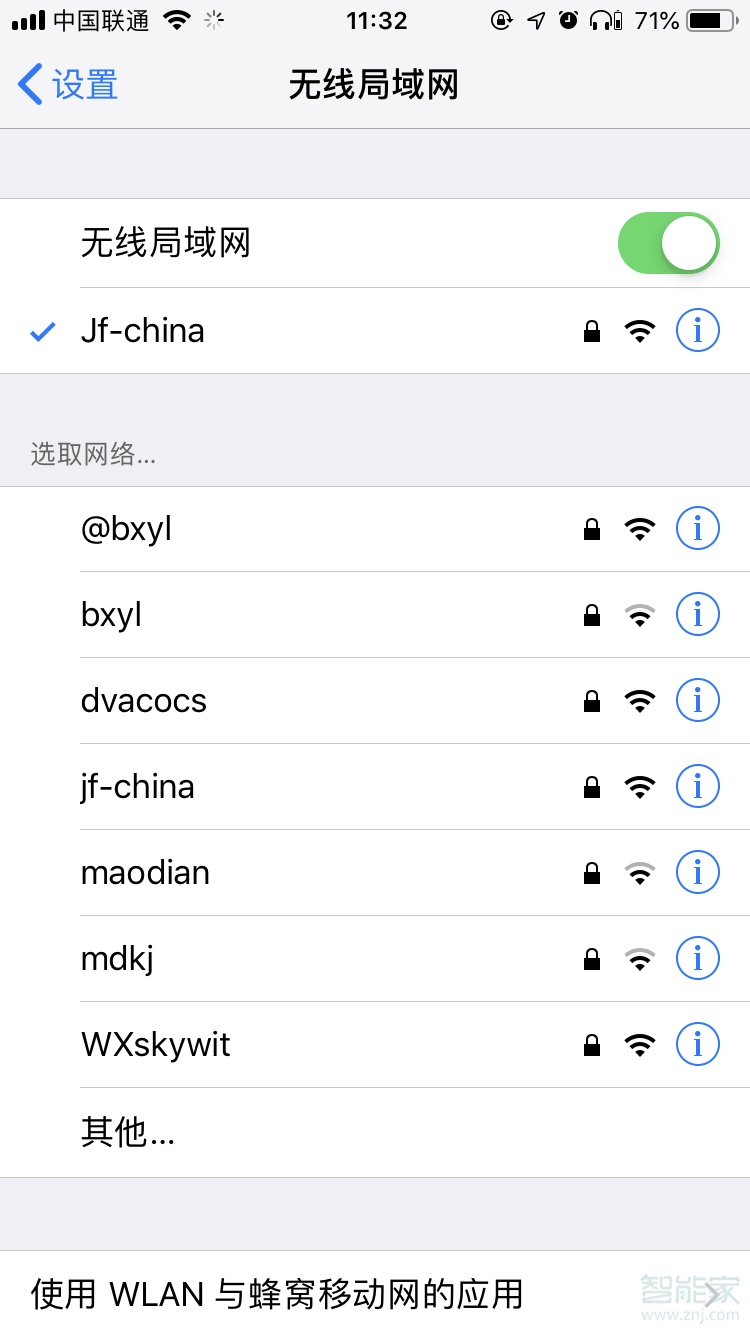750x1334 pixels.
Task: Select the bxyl network from the list
Action: point(111,614)
